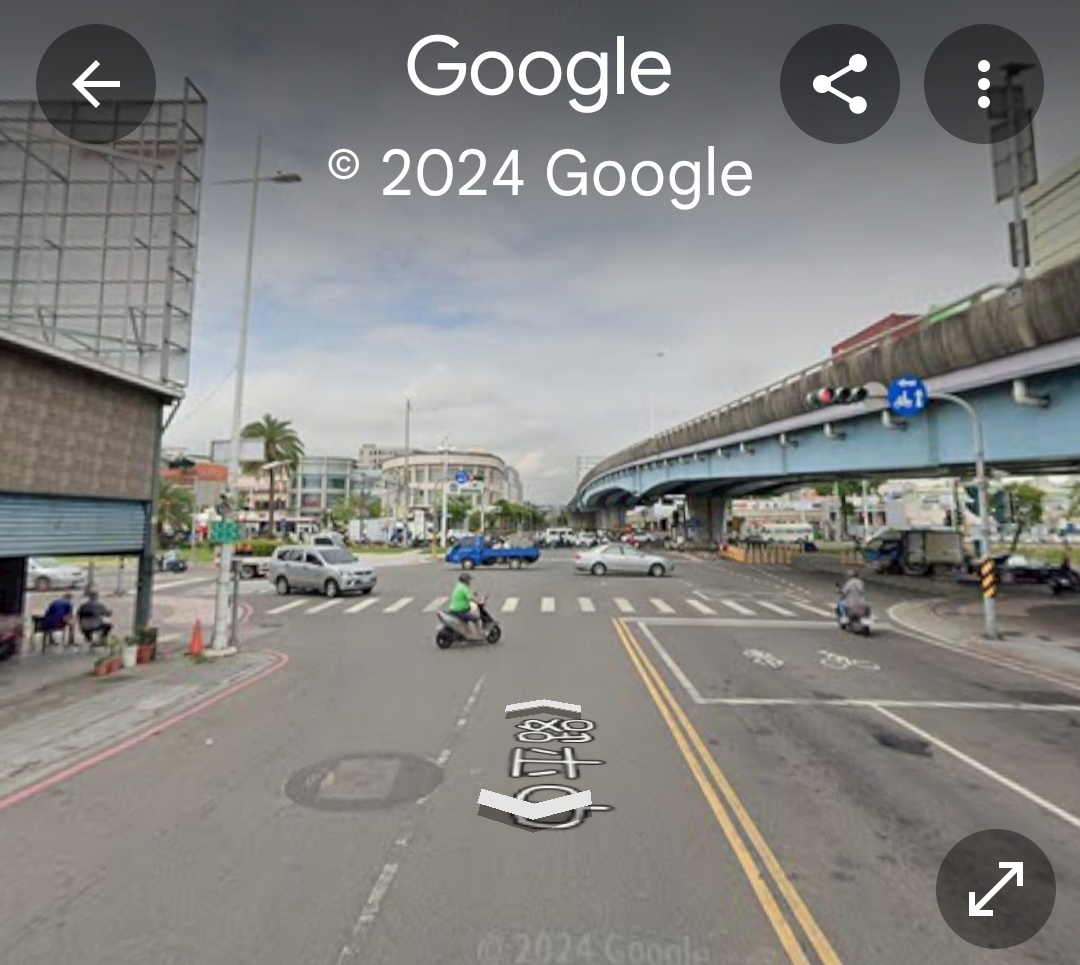Share this Street View location
Viewport: 1080px width, 965px height.
click(839, 84)
